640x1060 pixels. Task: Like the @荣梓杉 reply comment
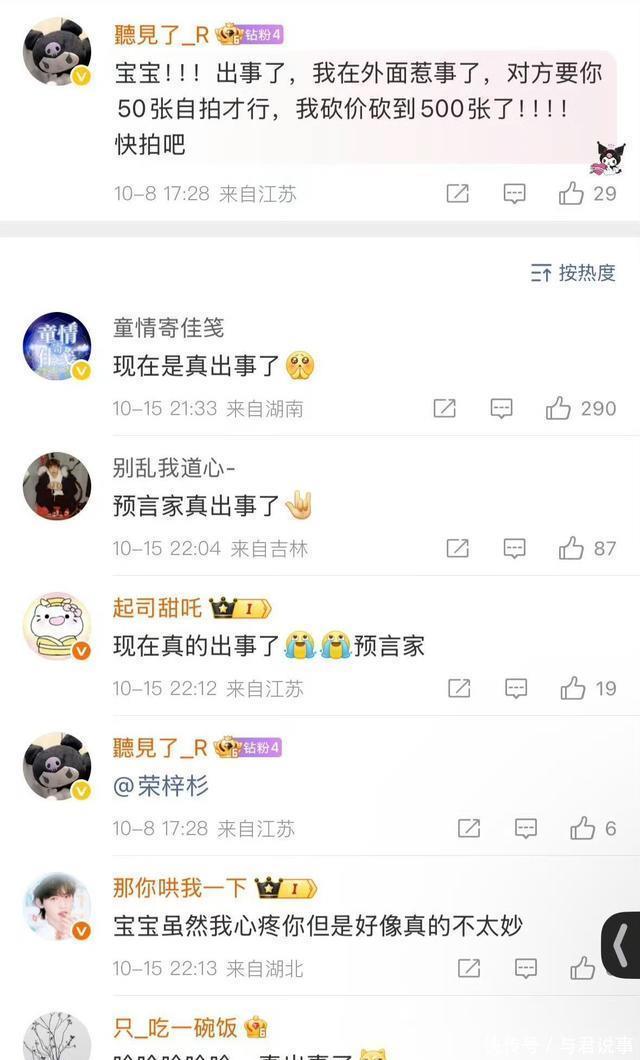[583, 828]
